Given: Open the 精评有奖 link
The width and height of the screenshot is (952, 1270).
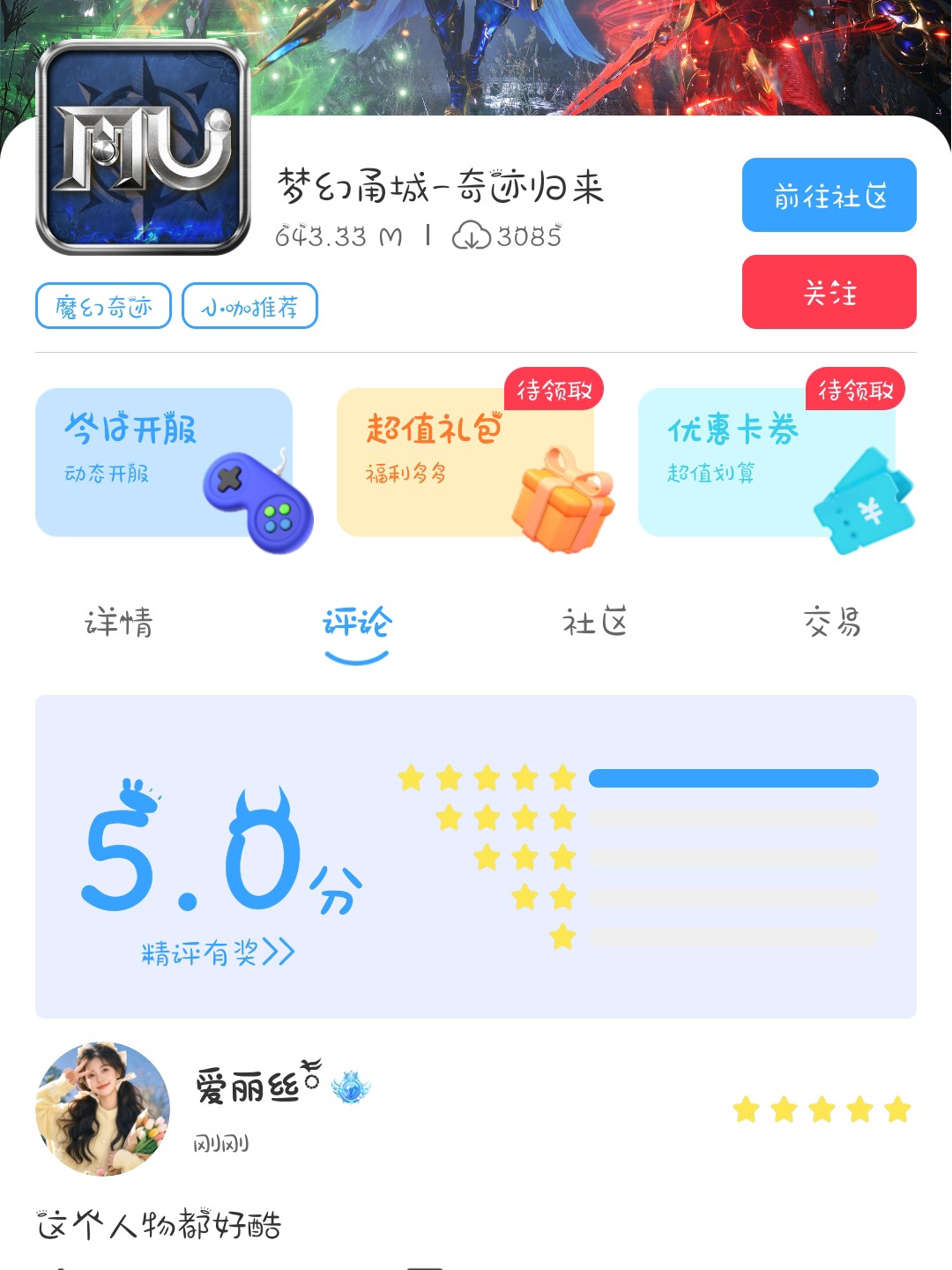Looking at the screenshot, I should pyautogui.click(x=218, y=952).
